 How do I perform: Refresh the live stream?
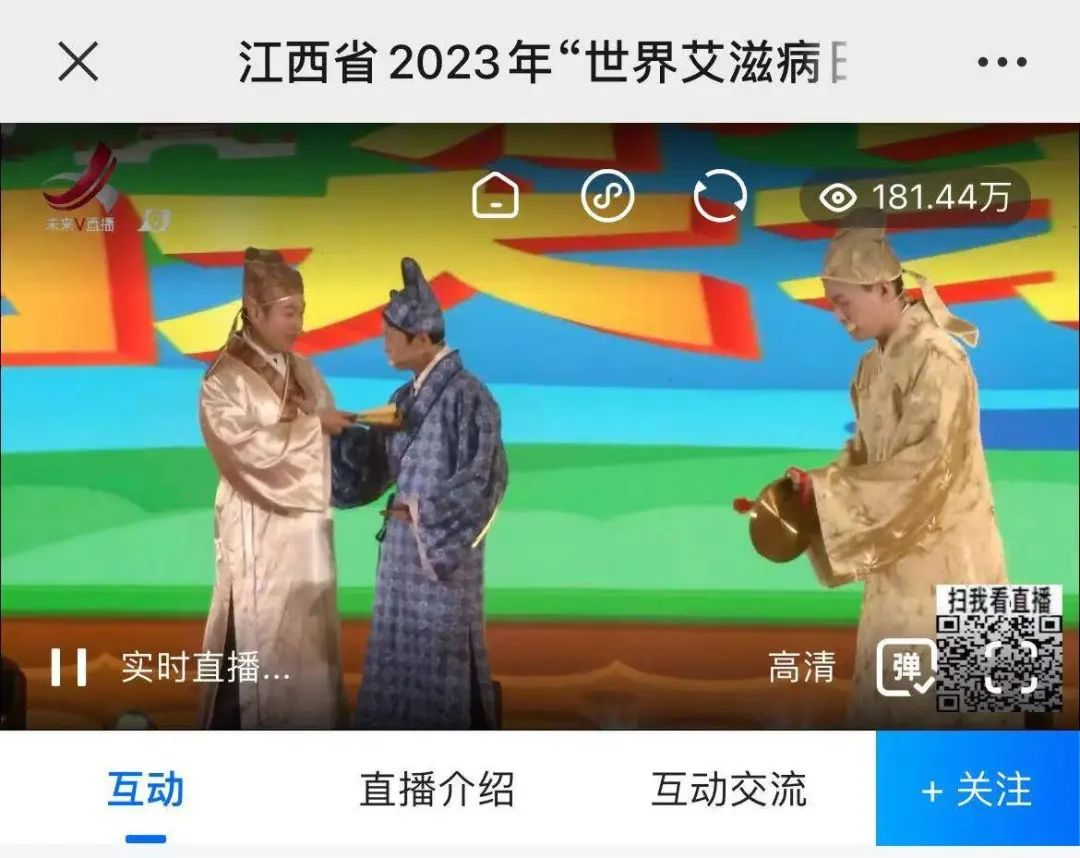point(720,194)
